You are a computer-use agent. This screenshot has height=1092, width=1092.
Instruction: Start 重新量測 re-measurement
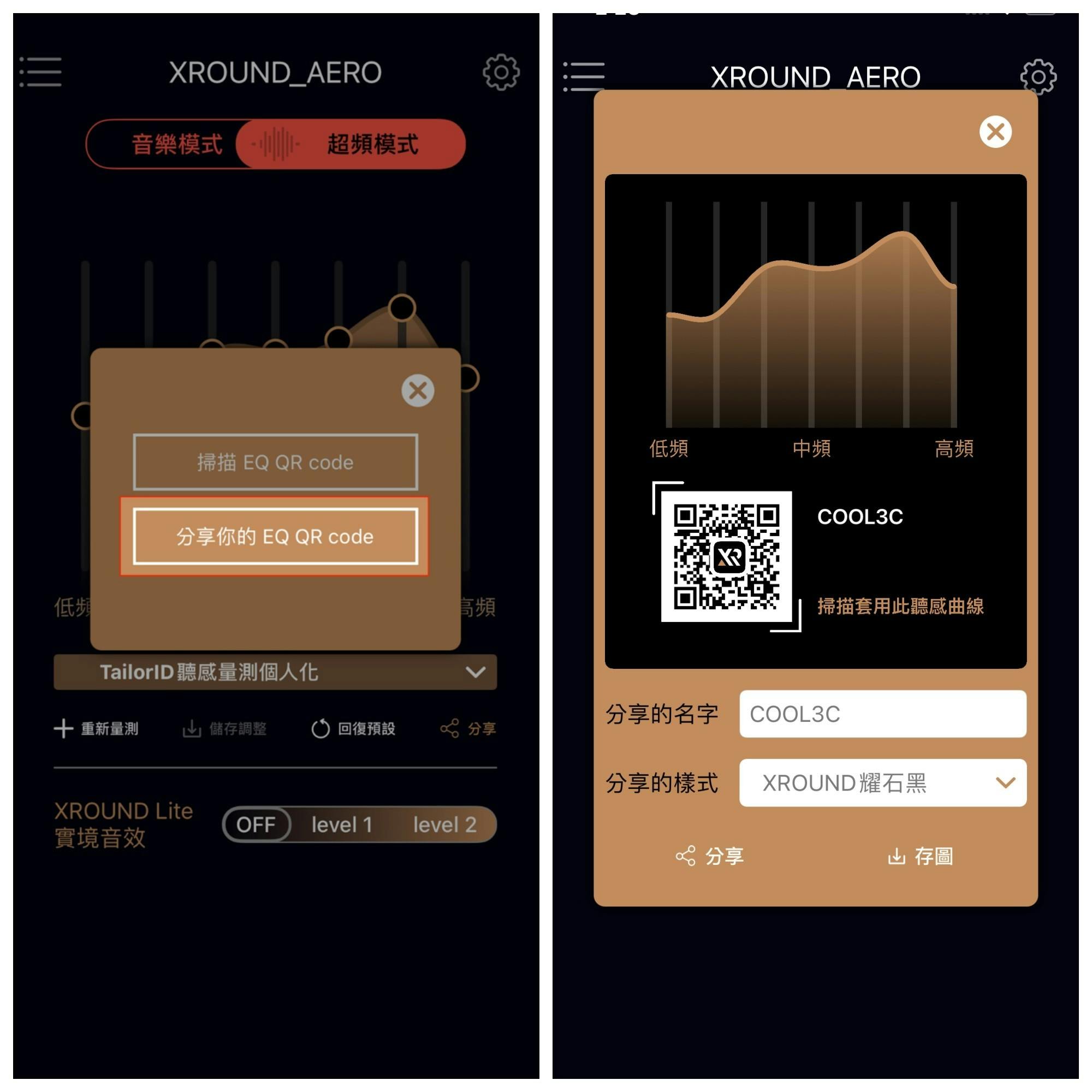pyautogui.click(x=97, y=728)
